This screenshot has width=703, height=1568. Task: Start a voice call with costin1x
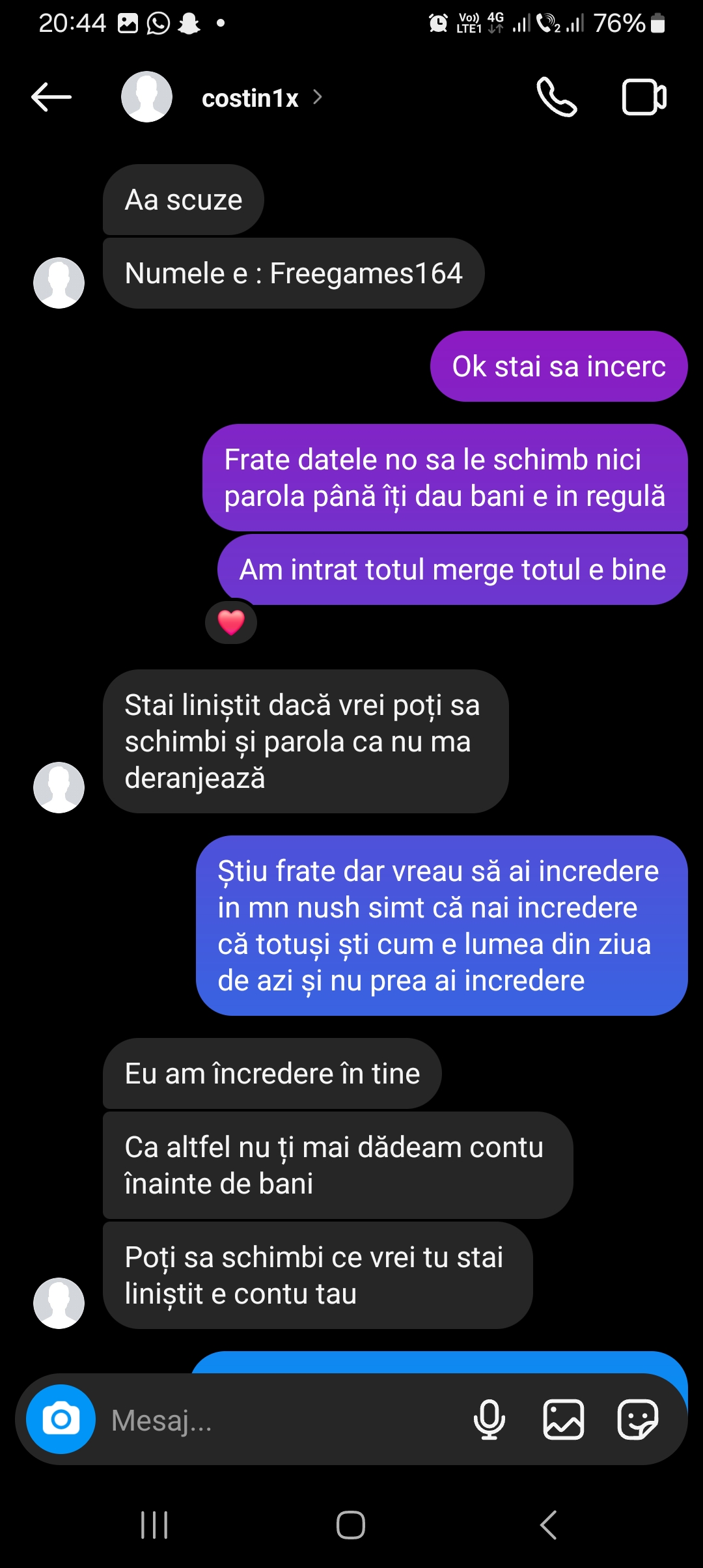(x=557, y=98)
